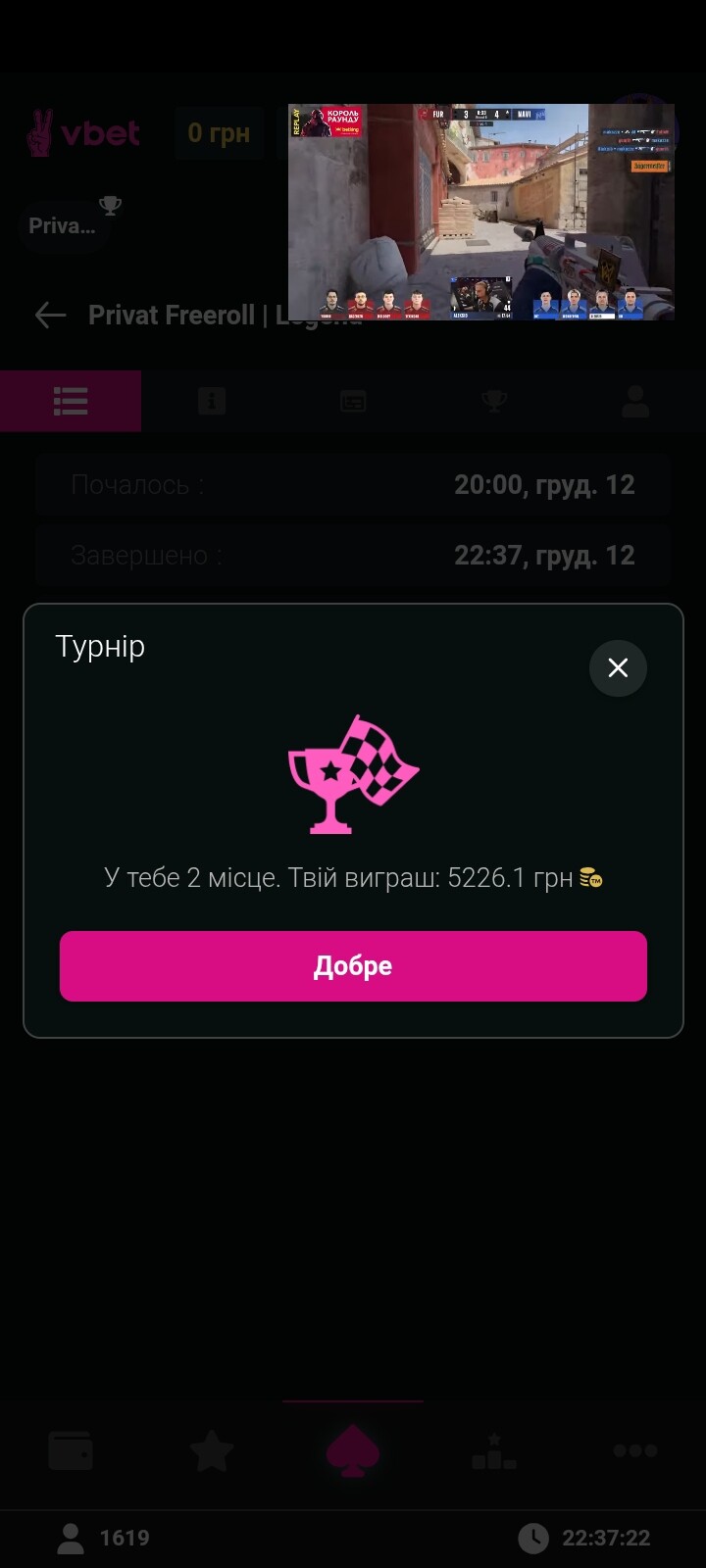Viewport: 706px width, 1568px height.
Task: Open the floating match video
Action: coord(480,212)
